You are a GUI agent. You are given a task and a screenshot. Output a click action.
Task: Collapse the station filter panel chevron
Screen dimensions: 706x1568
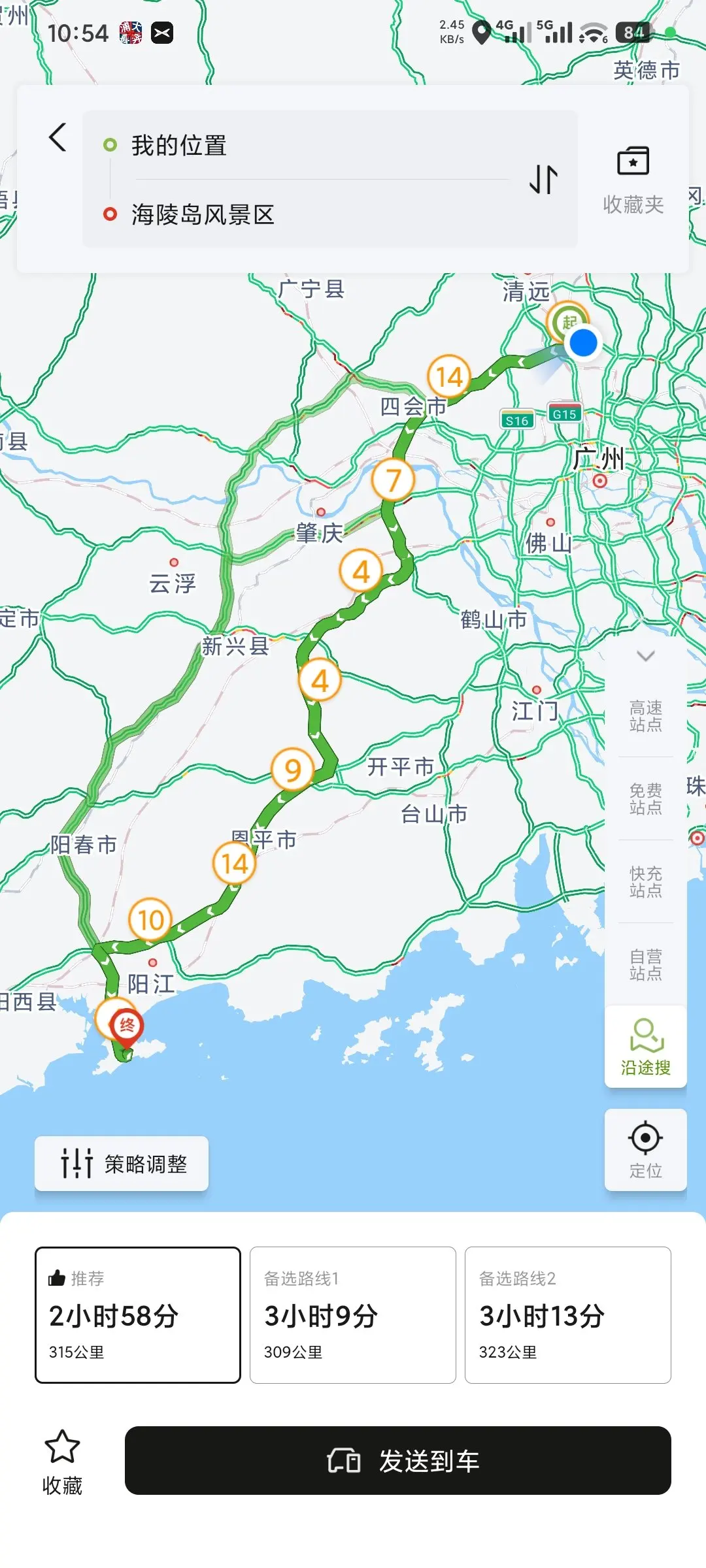click(646, 656)
